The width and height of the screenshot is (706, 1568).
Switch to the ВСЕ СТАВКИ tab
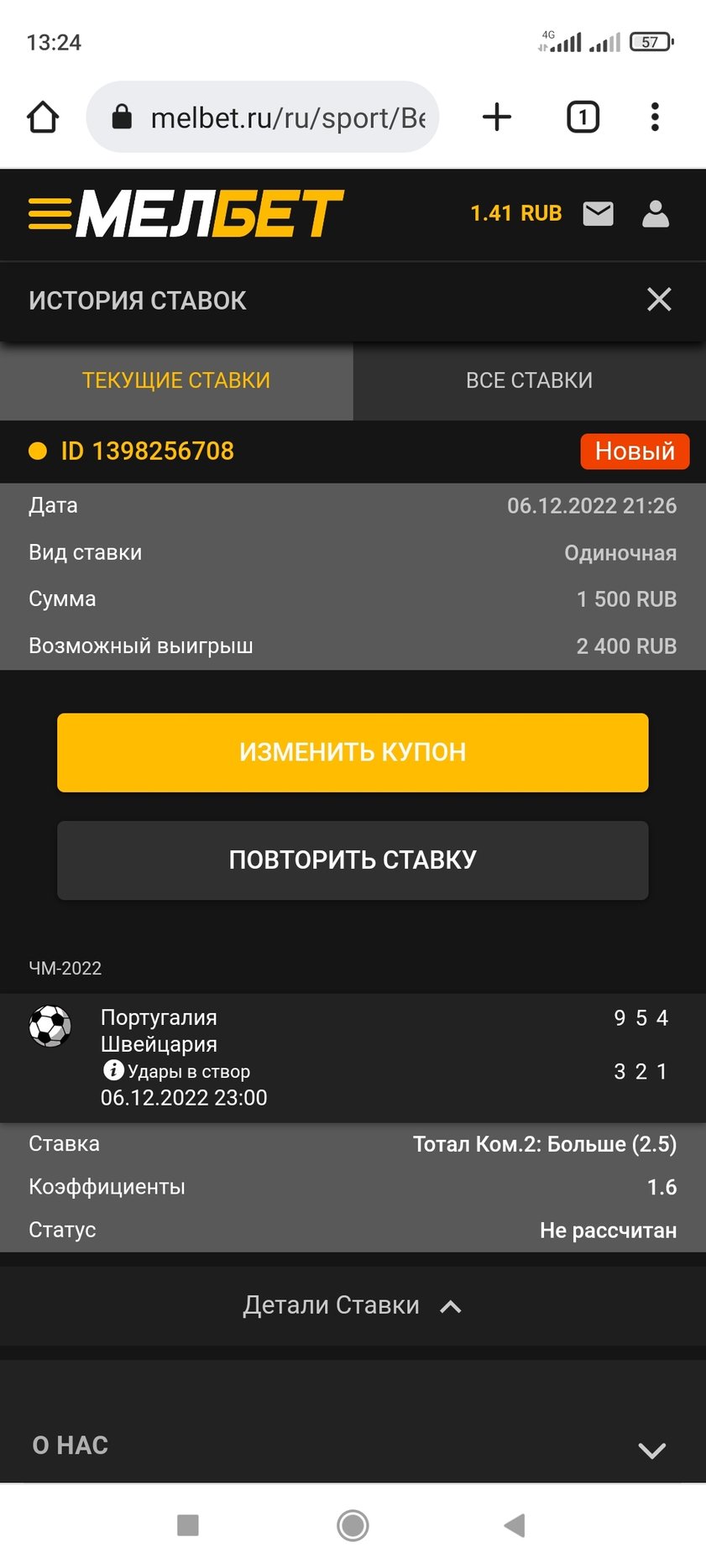tap(529, 380)
